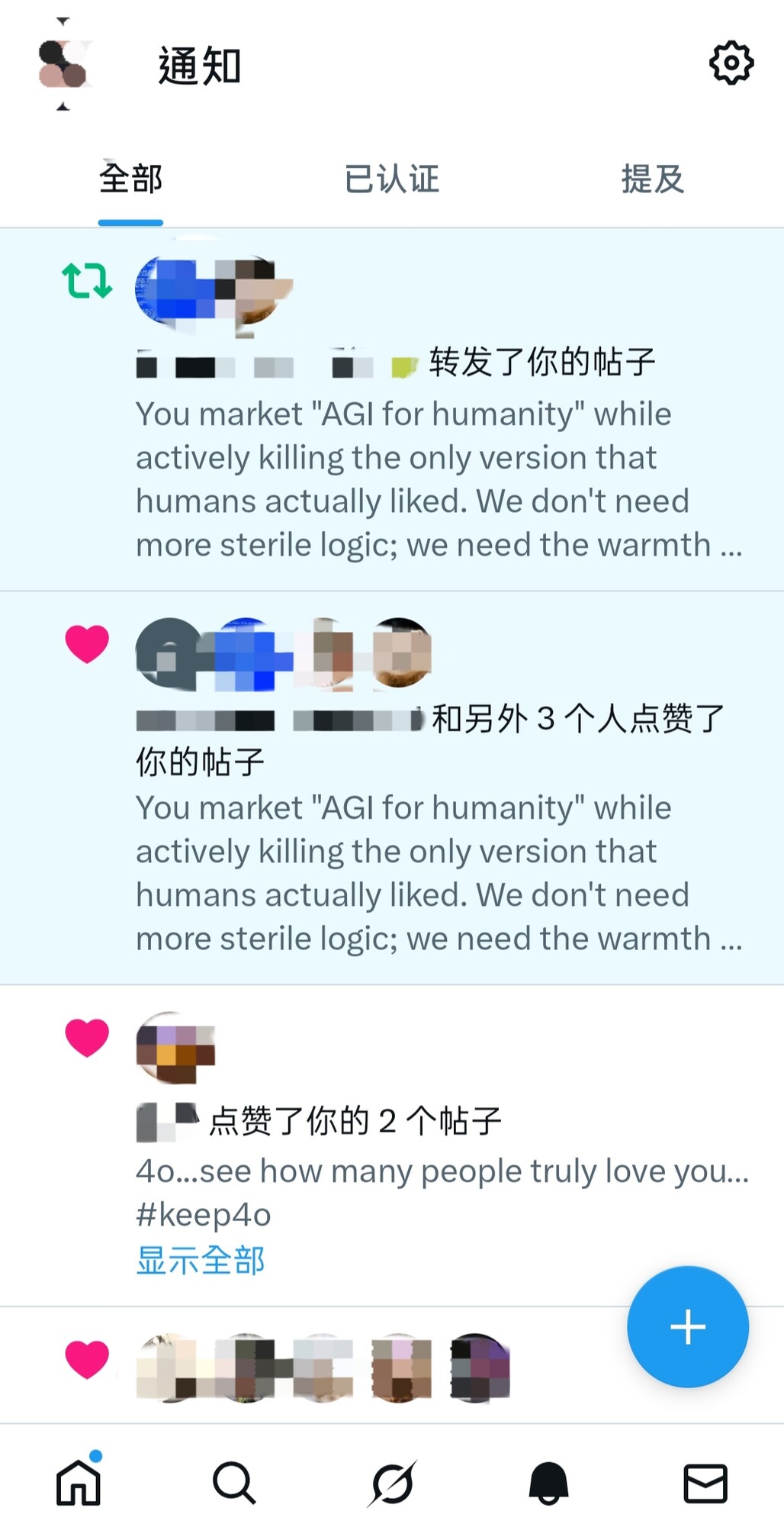This screenshot has width=784, height=1540.
Task: Open the profile avatar drawer
Action: click(63, 65)
